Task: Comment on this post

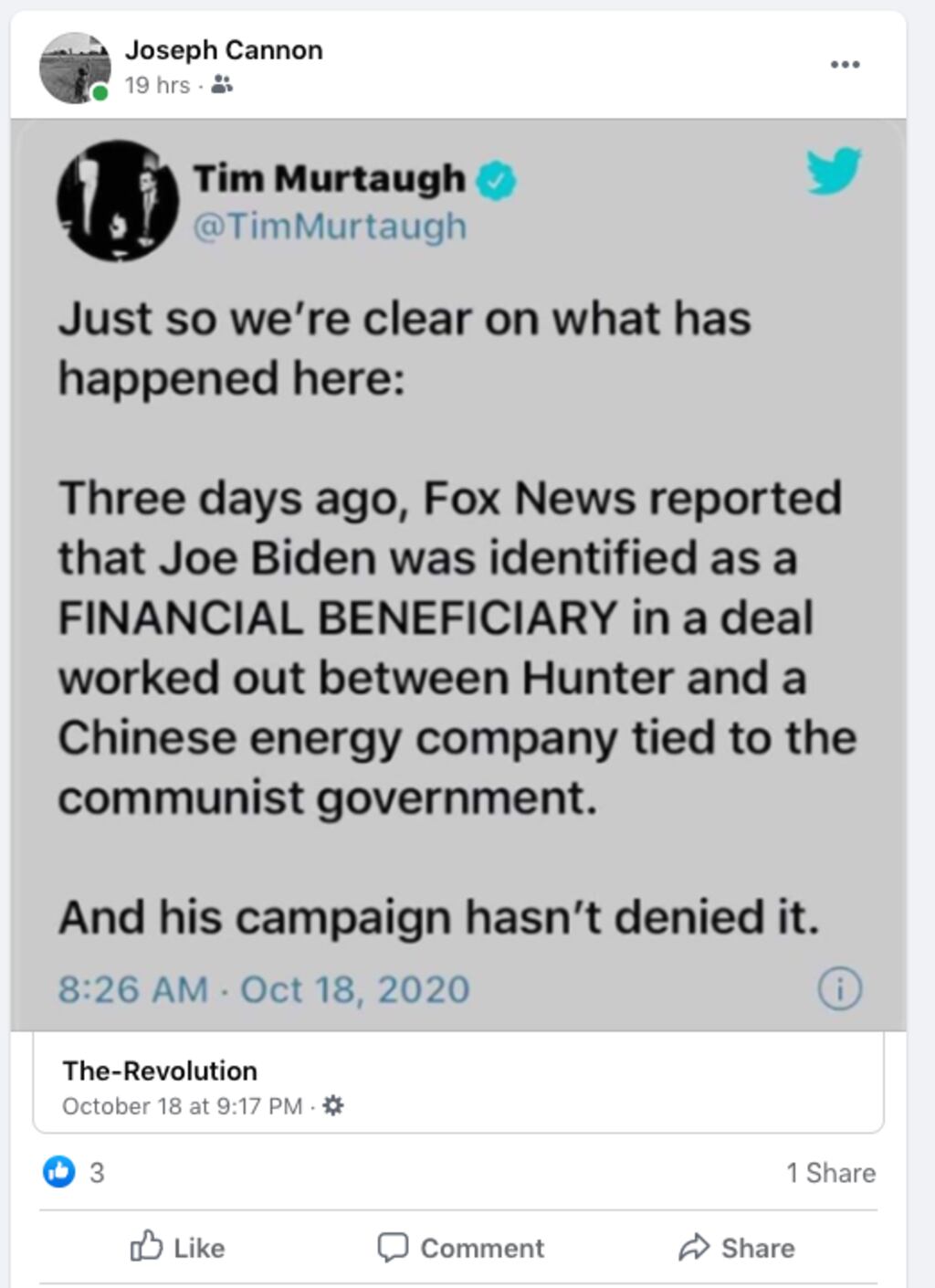Action: click(x=461, y=1248)
